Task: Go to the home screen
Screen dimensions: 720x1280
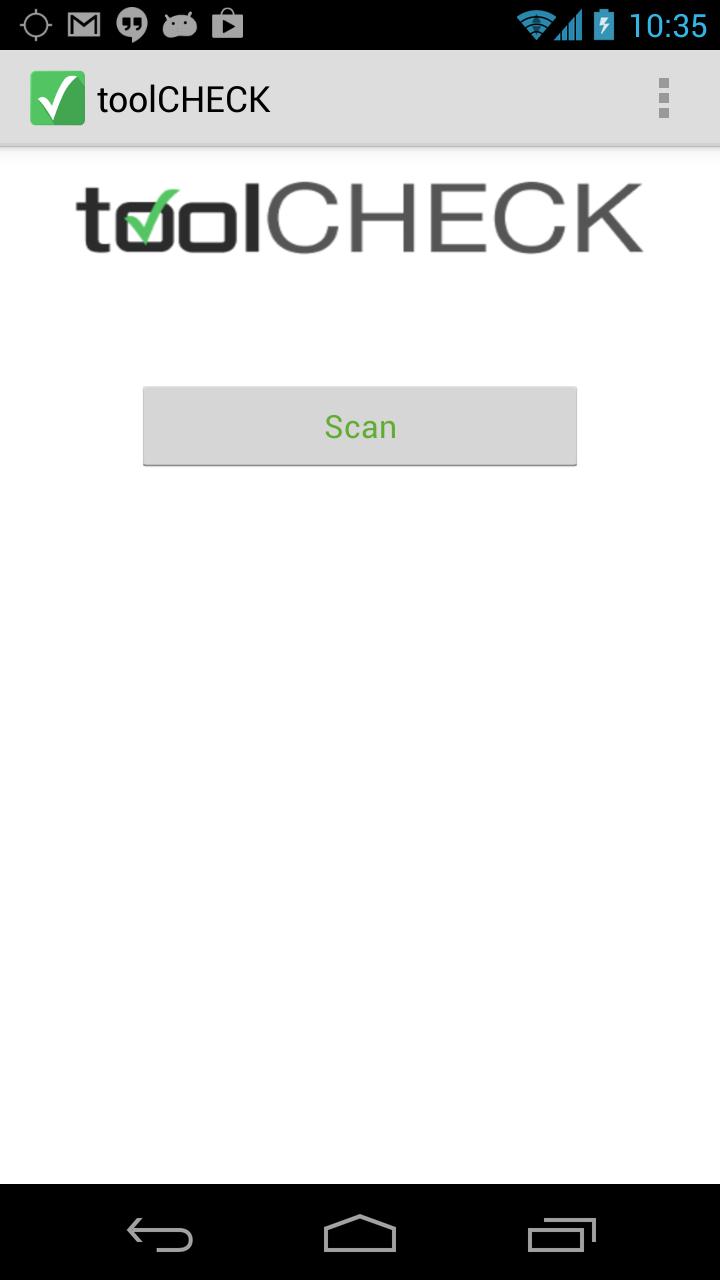Action: tap(360, 1234)
